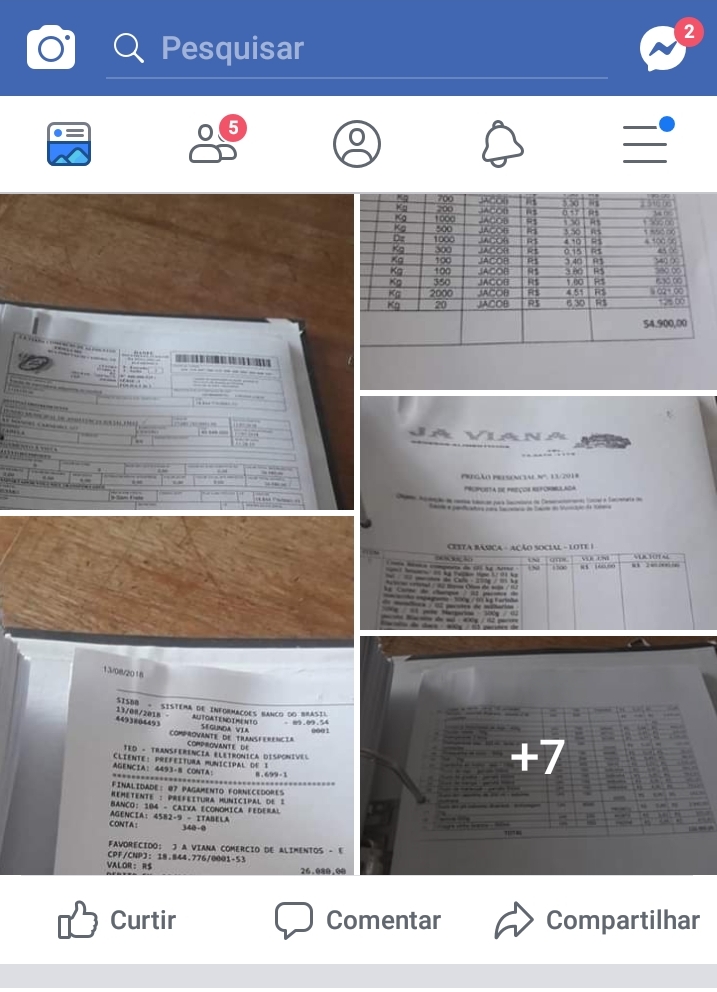Open Messenger chats

[x=664, y=48]
